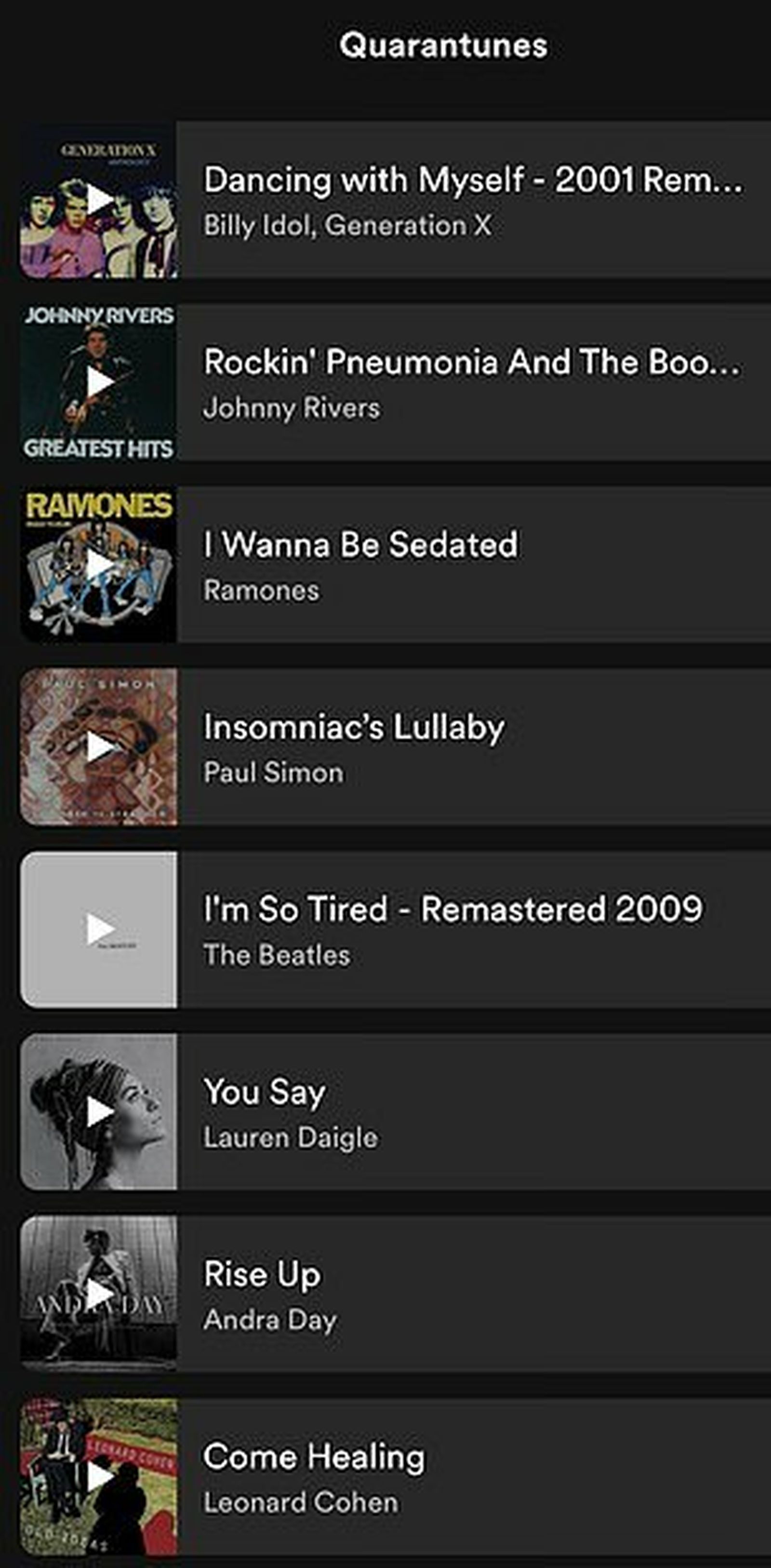Start You Say by Lauren Daigle
771x1568 pixels.
click(99, 1111)
